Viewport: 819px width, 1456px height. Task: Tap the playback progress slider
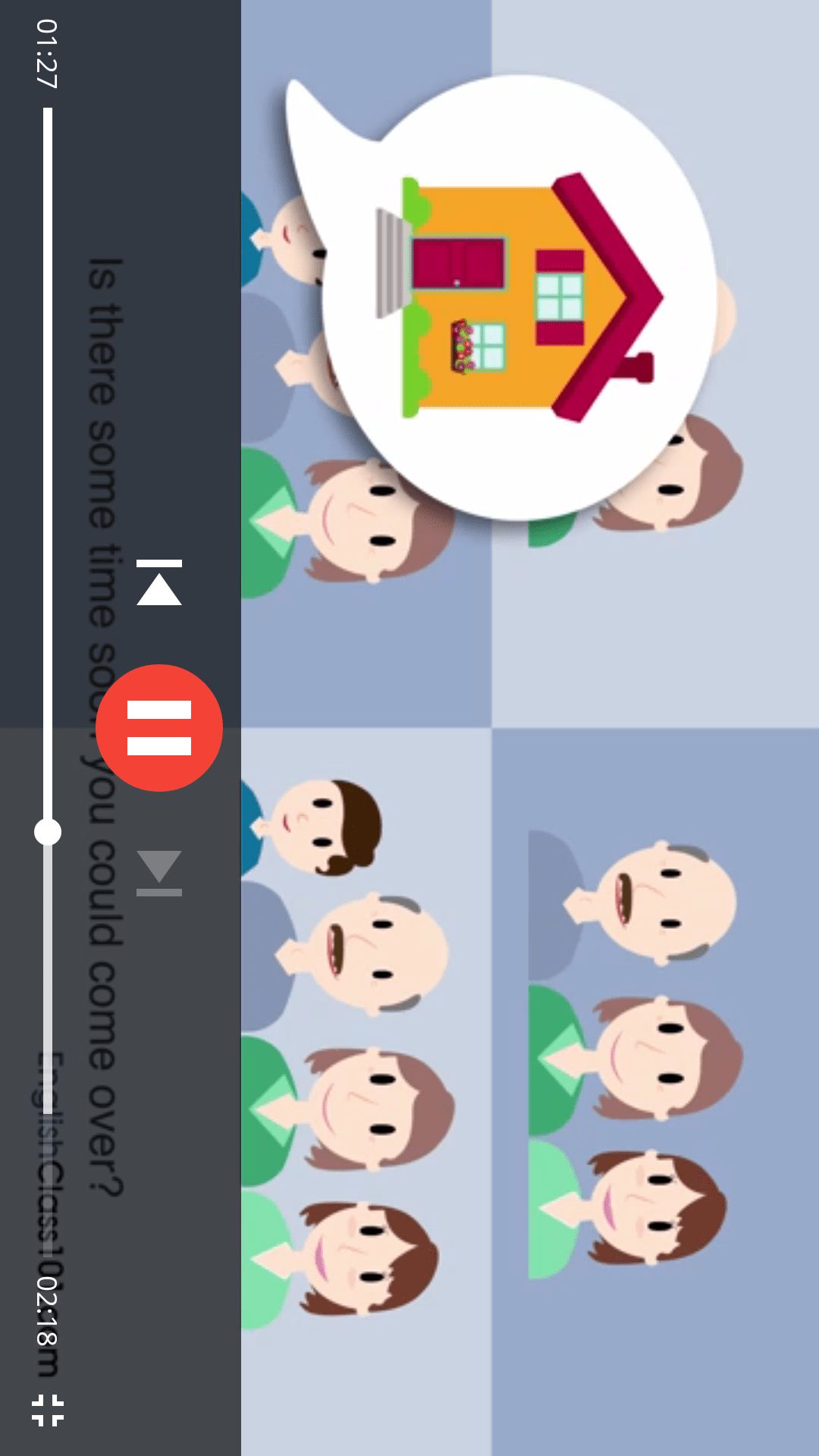(x=48, y=611)
